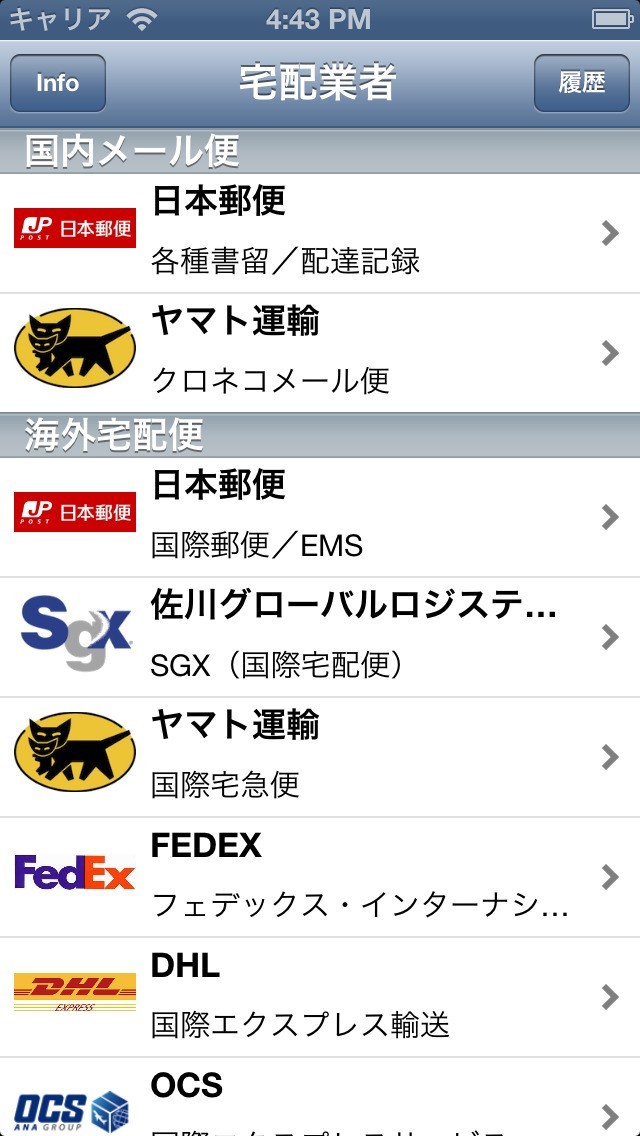This screenshot has height=1136, width=640.
Task: Select 日本郵便 各種書留／配達記録
Action: point(320,233)
